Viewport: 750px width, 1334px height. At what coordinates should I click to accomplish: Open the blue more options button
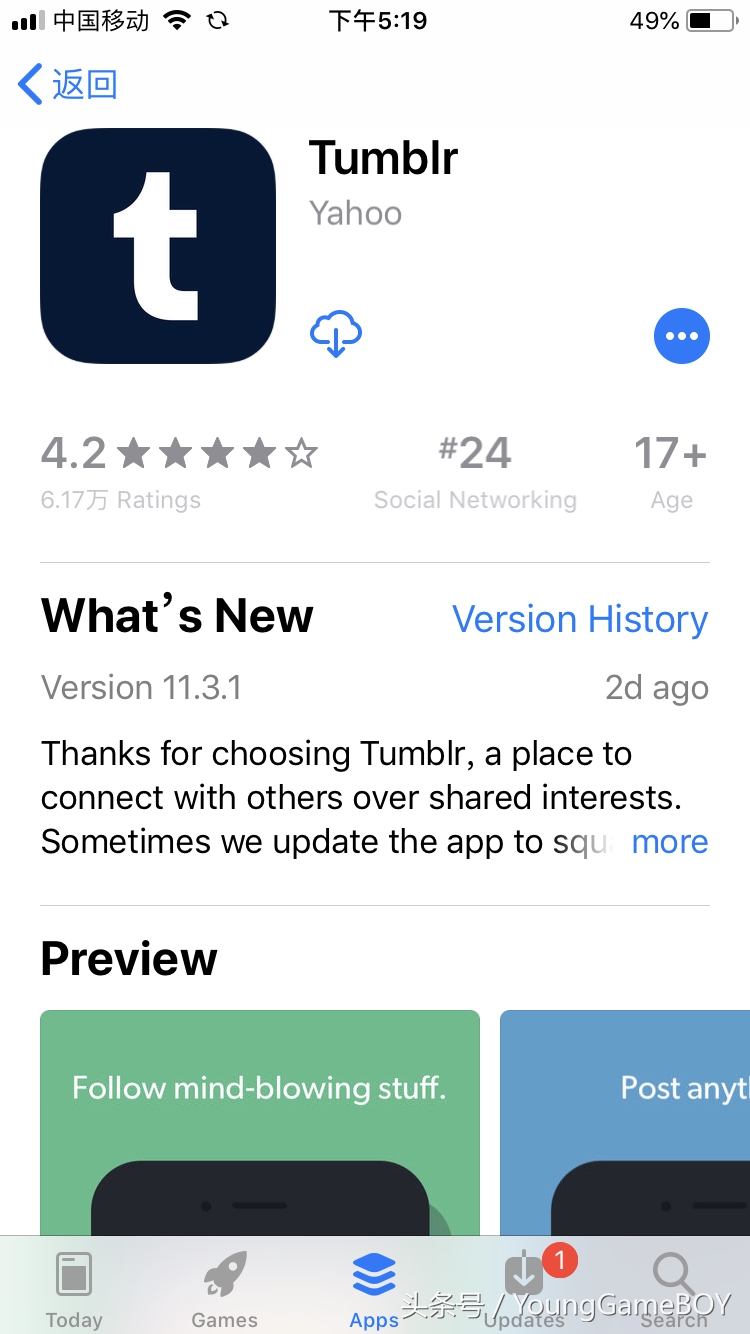tap(682, 336)
